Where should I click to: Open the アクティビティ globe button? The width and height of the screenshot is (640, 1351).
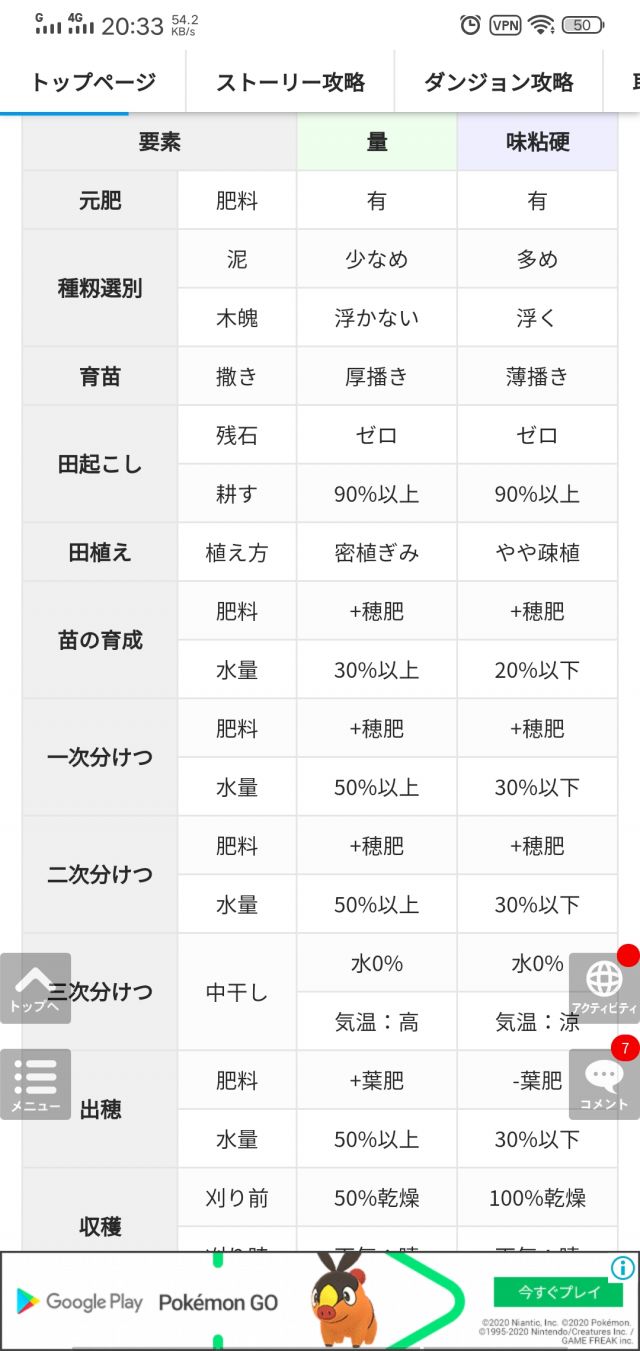click(604, 988)
